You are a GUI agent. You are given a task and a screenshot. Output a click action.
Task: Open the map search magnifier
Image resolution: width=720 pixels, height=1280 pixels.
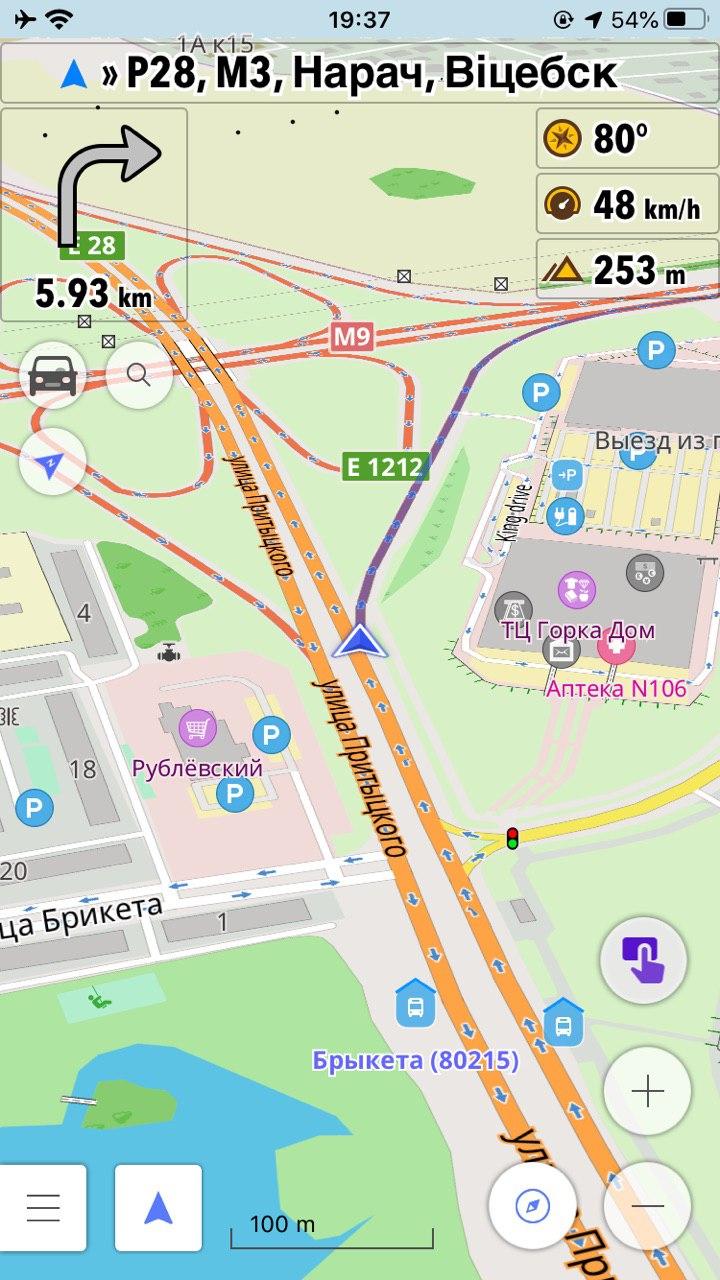[x=139, y=375]
